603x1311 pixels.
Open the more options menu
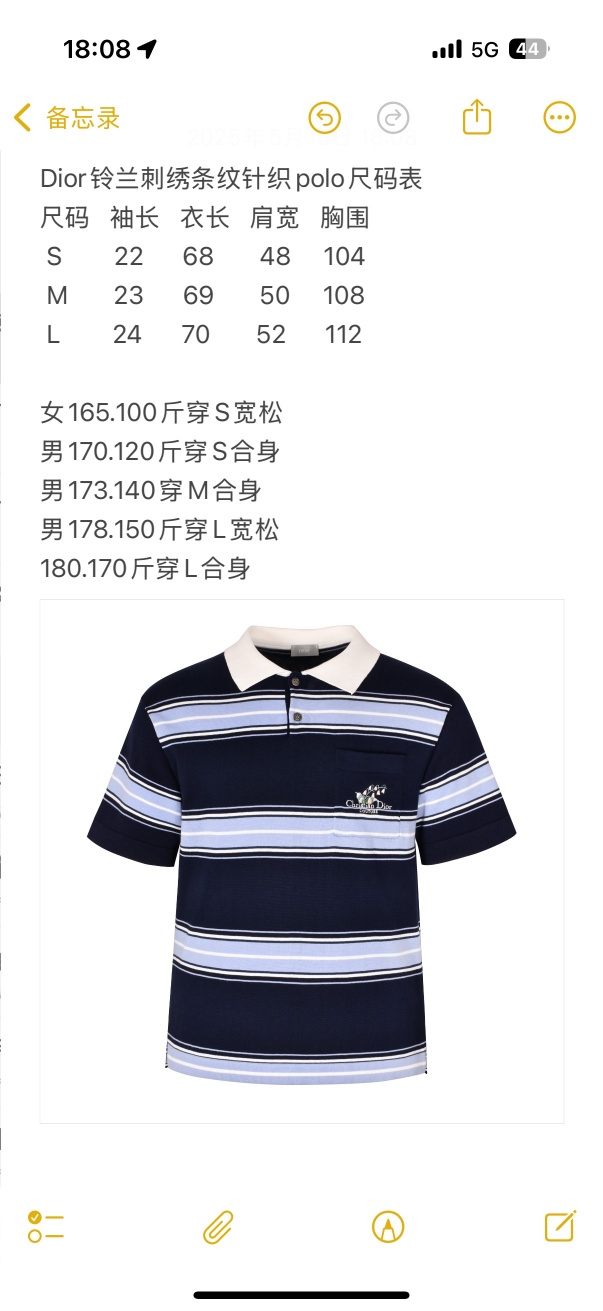pos(559,117)
